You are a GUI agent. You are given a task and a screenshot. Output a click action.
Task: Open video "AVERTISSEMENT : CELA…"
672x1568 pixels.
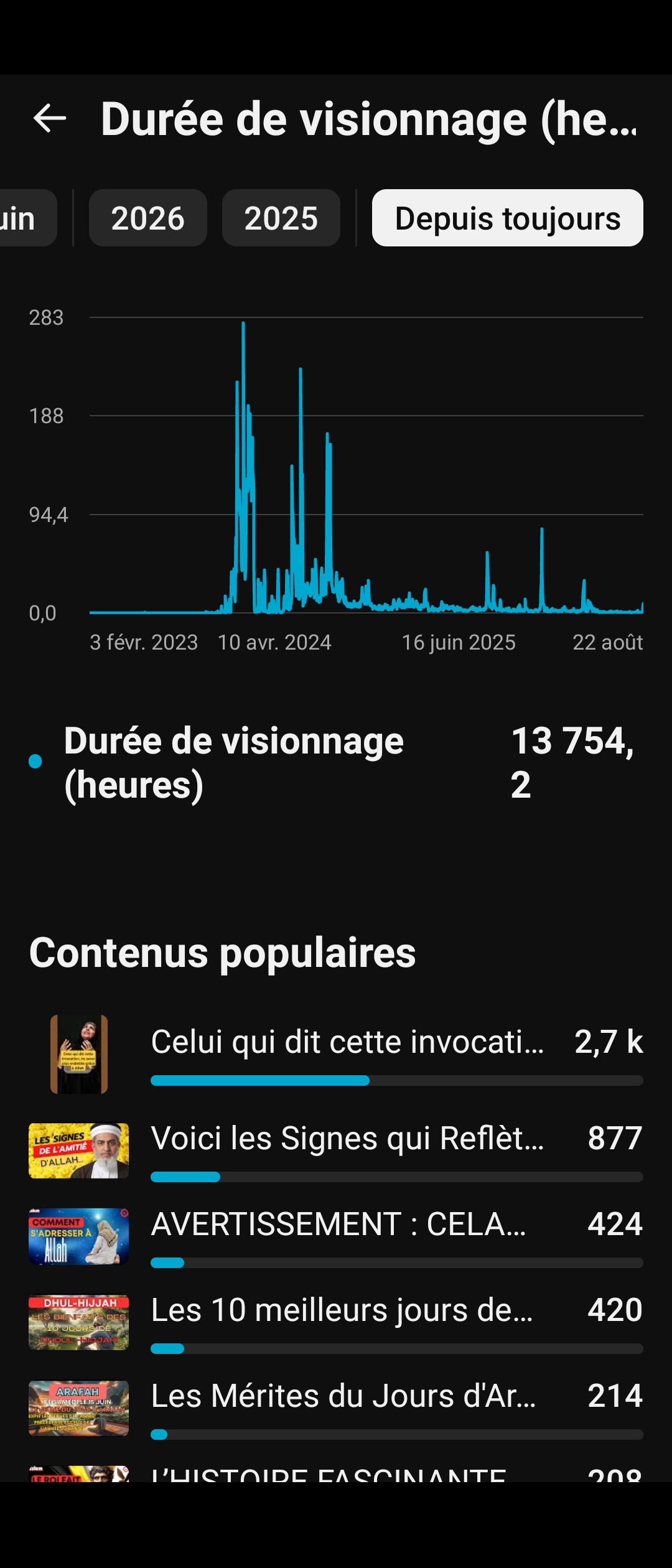click(x=336, y=1236)
